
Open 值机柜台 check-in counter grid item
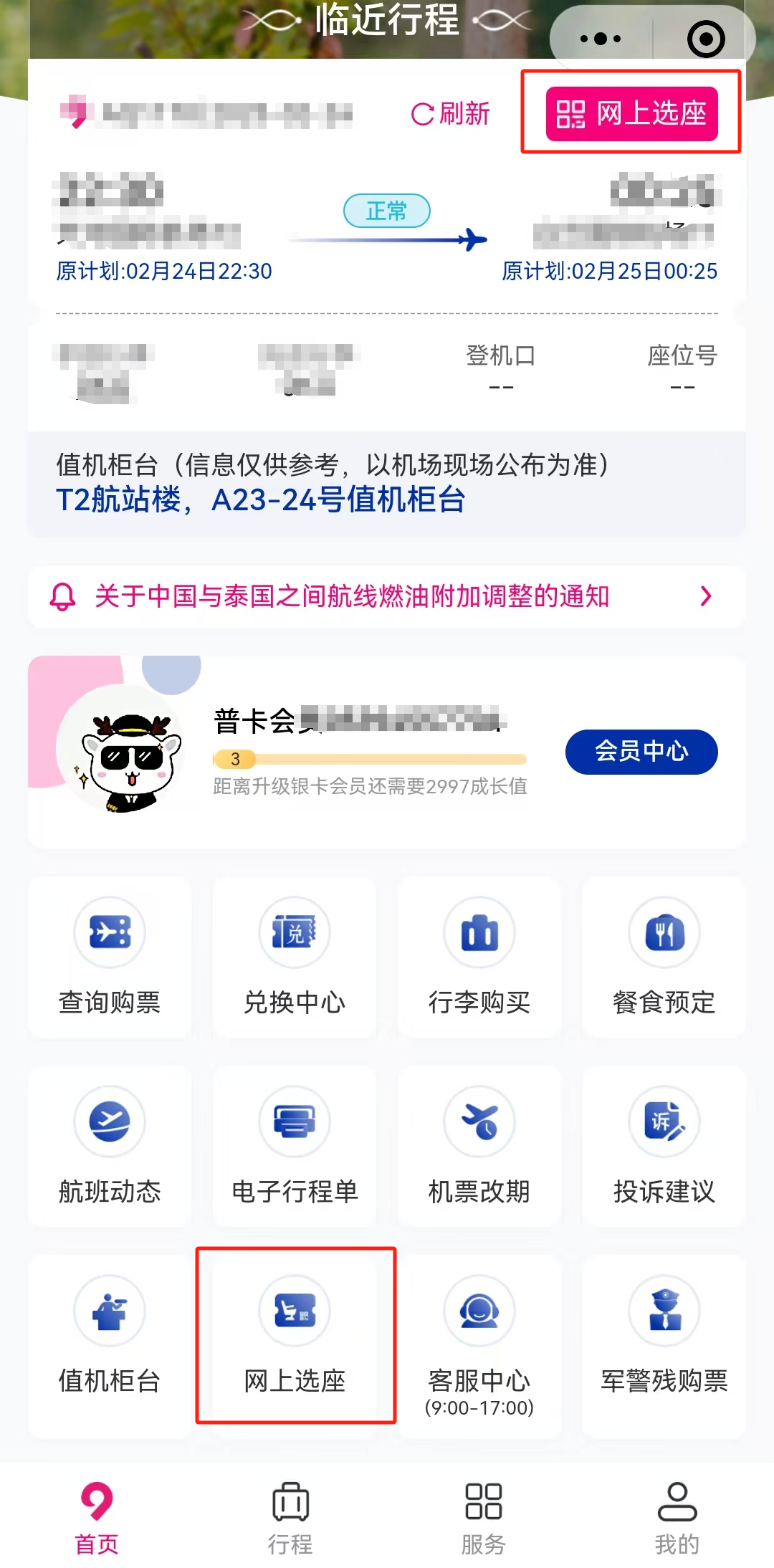coord(110,1334)
